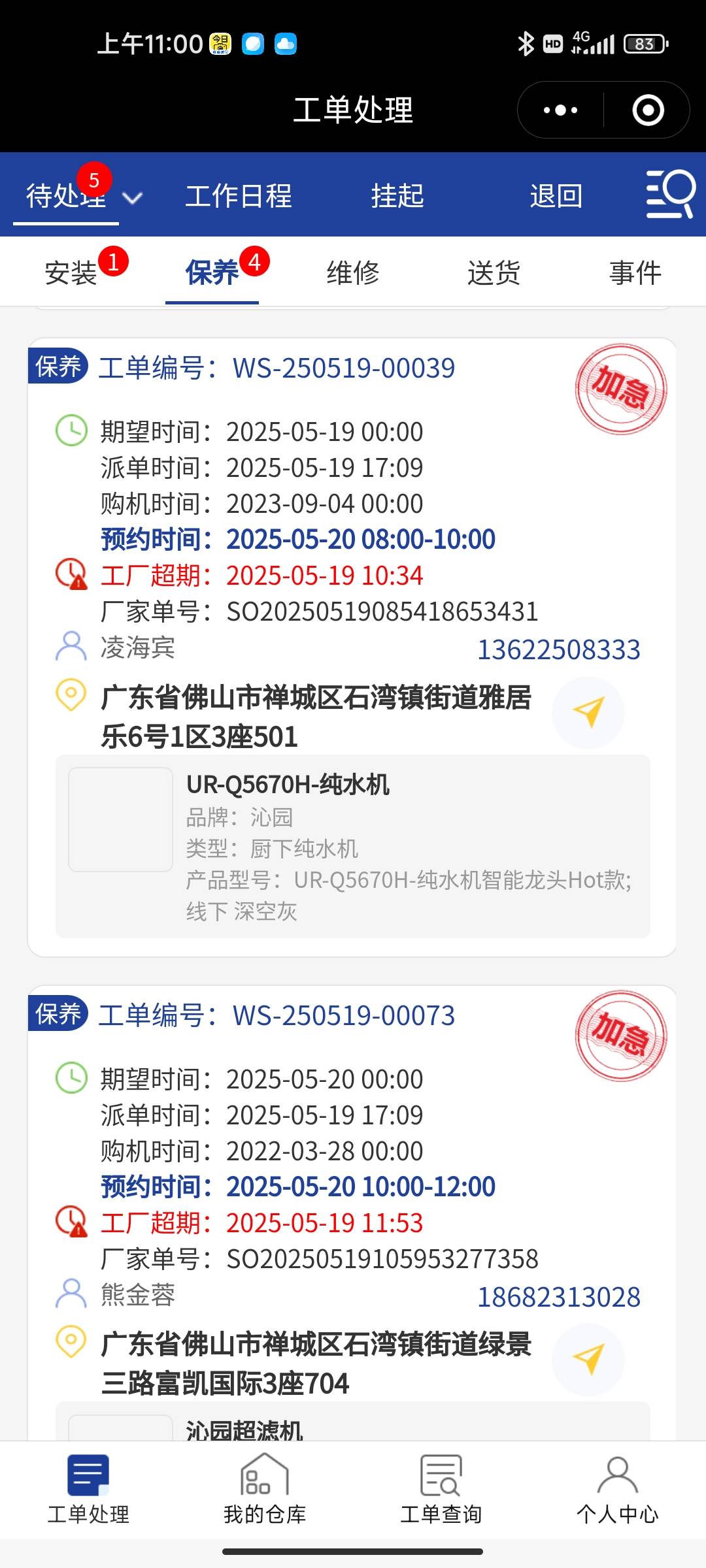Open work order WS-250519-00073
The height and width of the screenshot is (1568, 706).
click(x=343, y=1016)
